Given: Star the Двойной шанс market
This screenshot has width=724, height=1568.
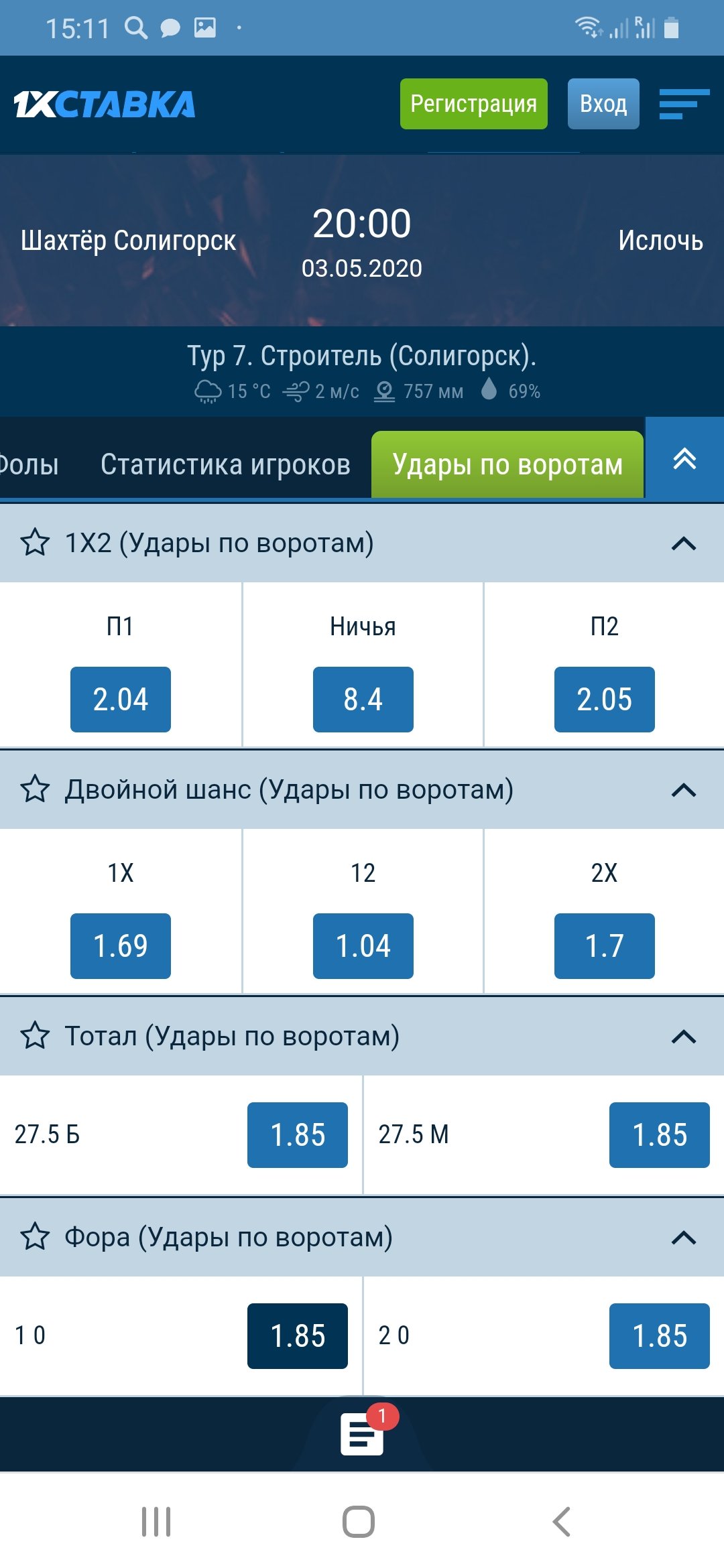Looking at the screenshot, I should coord(35,789).
